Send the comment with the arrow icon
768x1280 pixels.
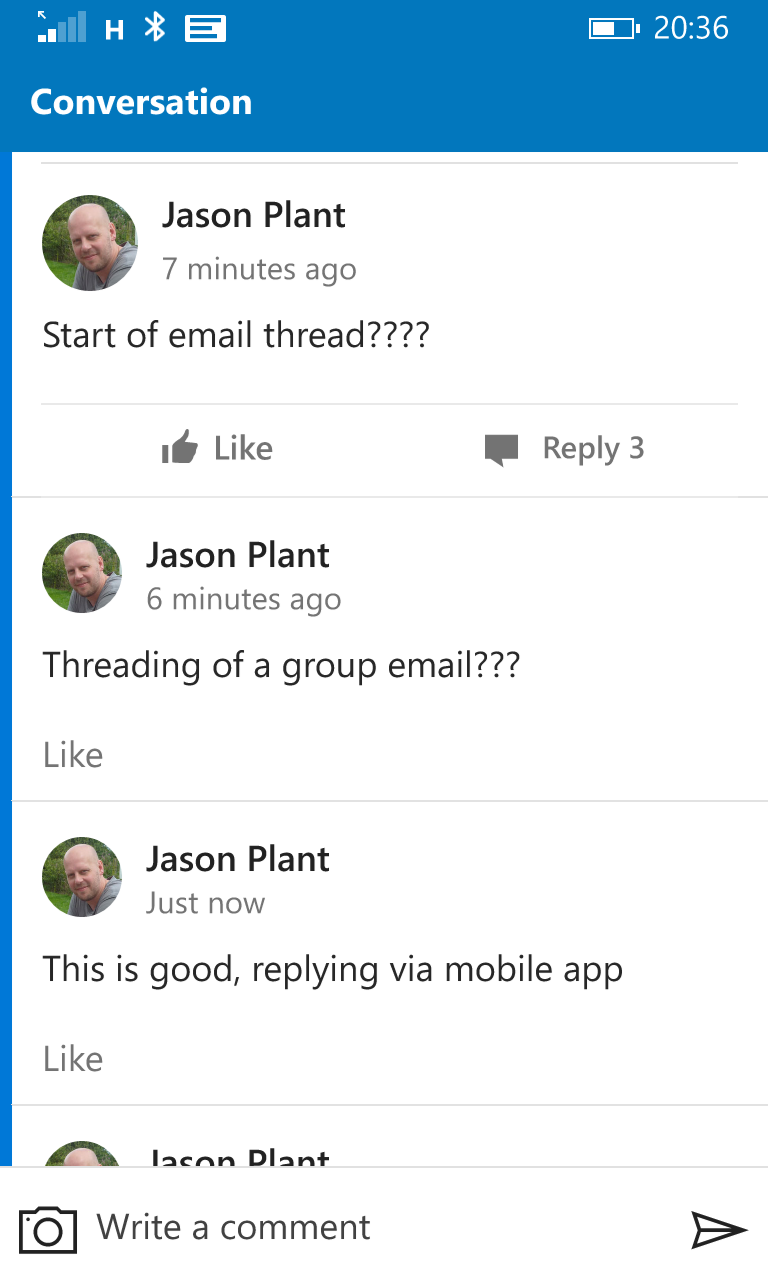(x=719, y=1229)
